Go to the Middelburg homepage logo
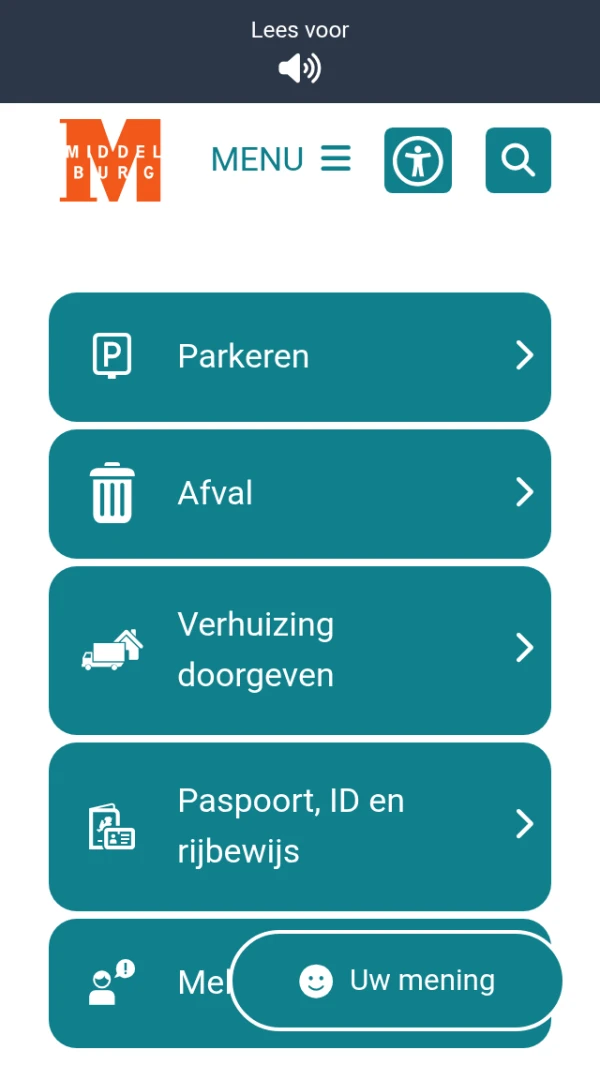The image size is (600, 1065). [x=110, y=160]
